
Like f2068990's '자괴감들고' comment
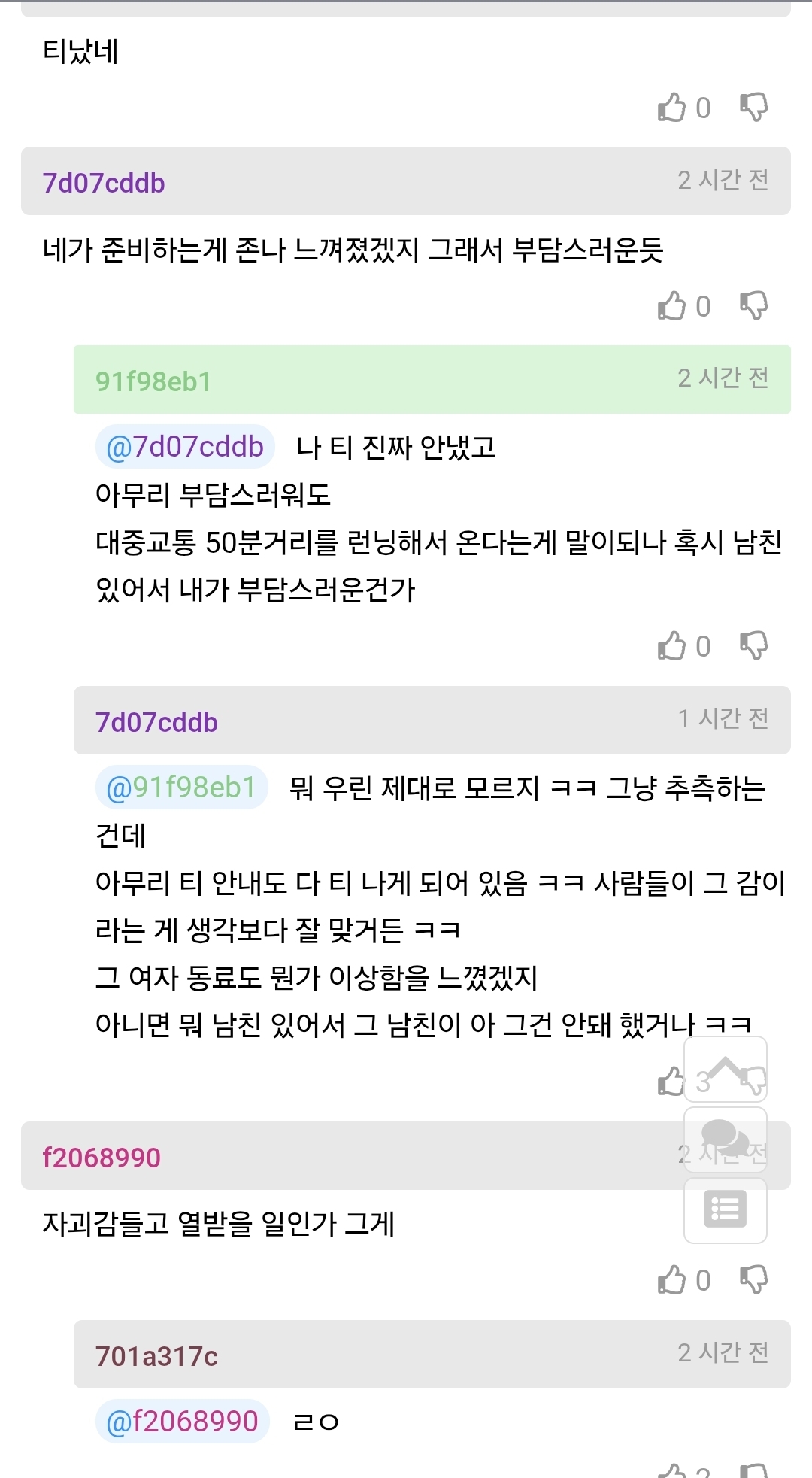tap(672, 1280)
